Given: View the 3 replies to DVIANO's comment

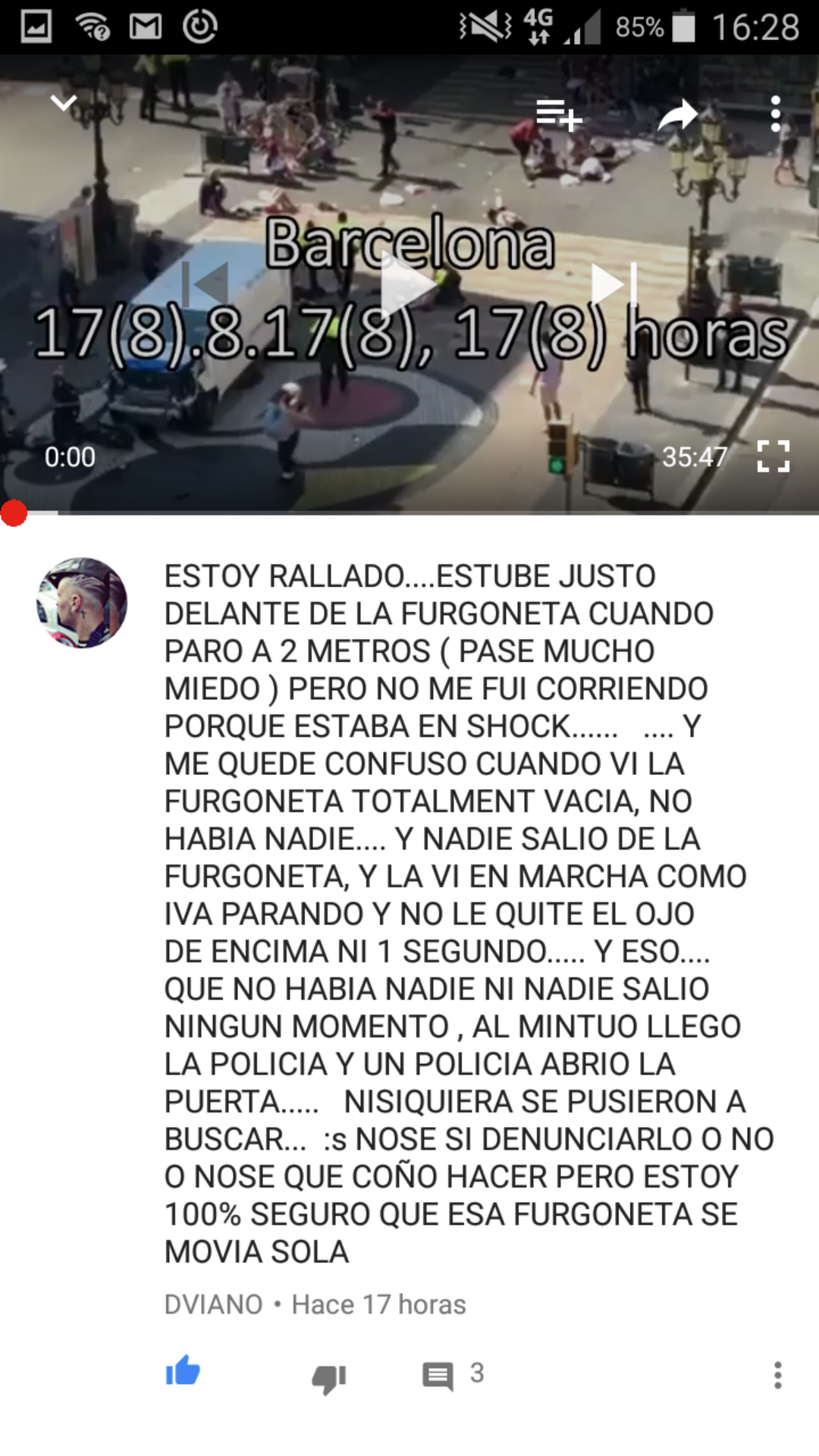Looking at the screenshot, I should pos(453,1374).
